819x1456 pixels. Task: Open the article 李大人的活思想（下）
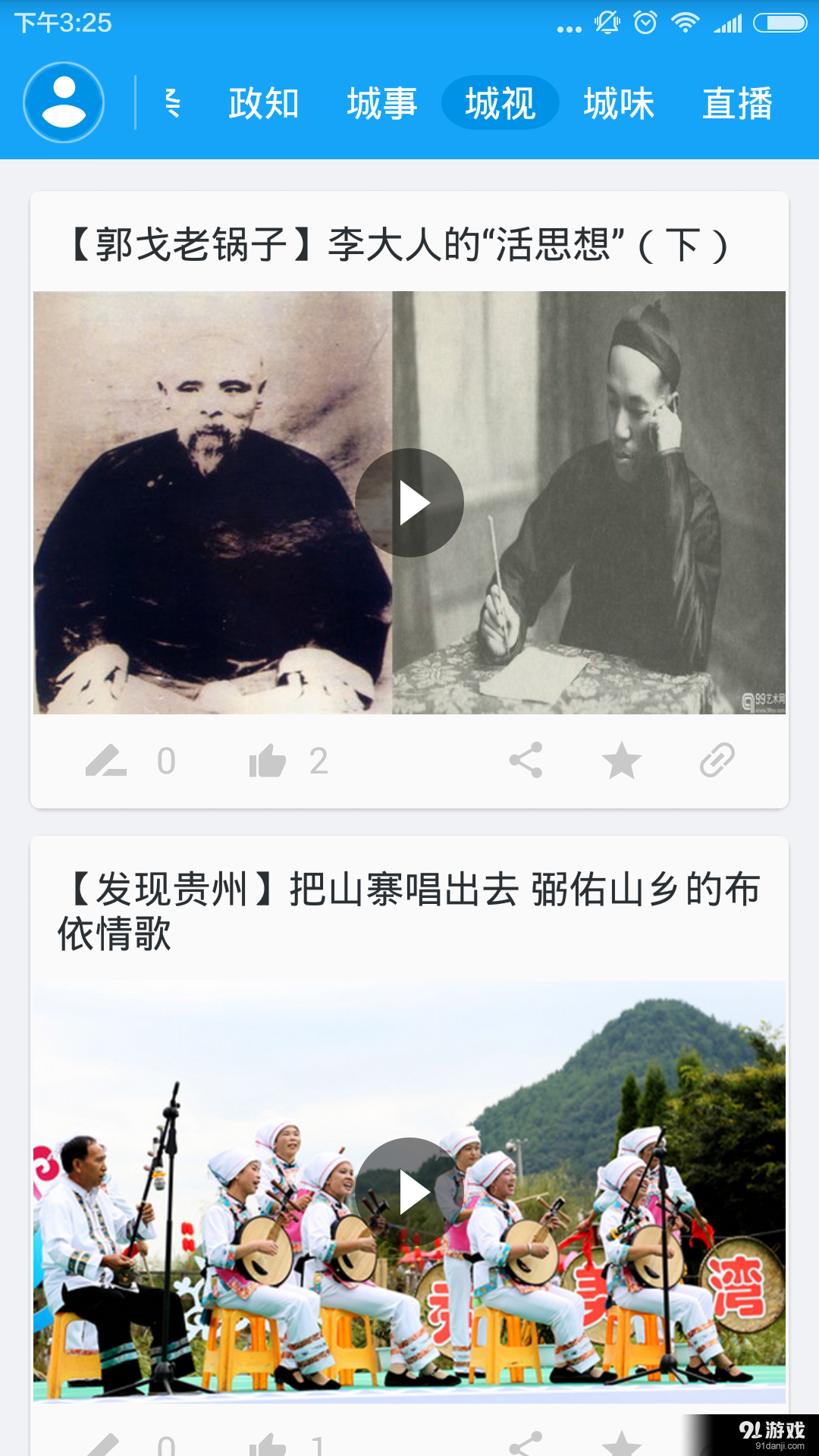coord(400,243)
